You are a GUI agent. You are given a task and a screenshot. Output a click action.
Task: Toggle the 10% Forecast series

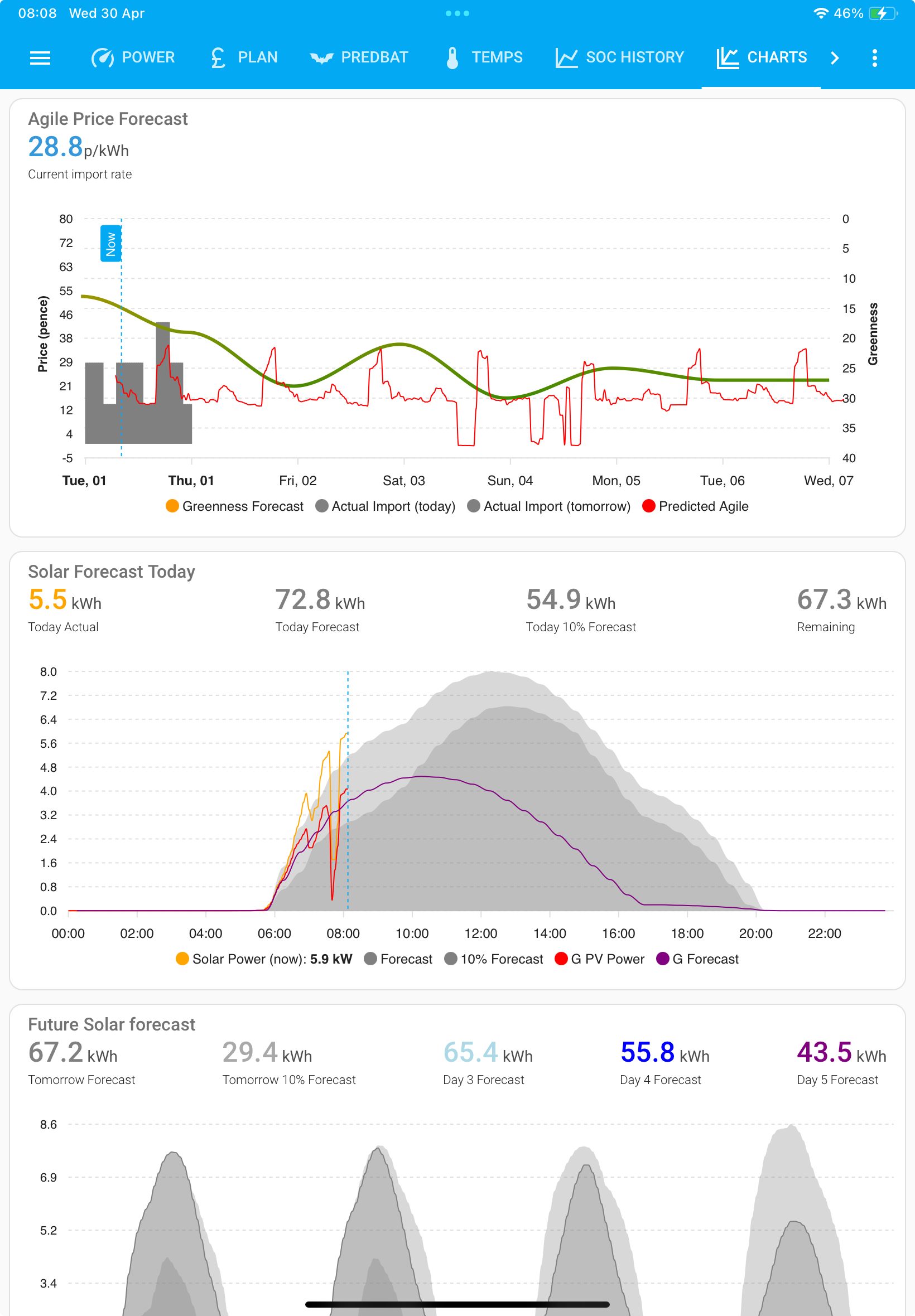(494, 959)
